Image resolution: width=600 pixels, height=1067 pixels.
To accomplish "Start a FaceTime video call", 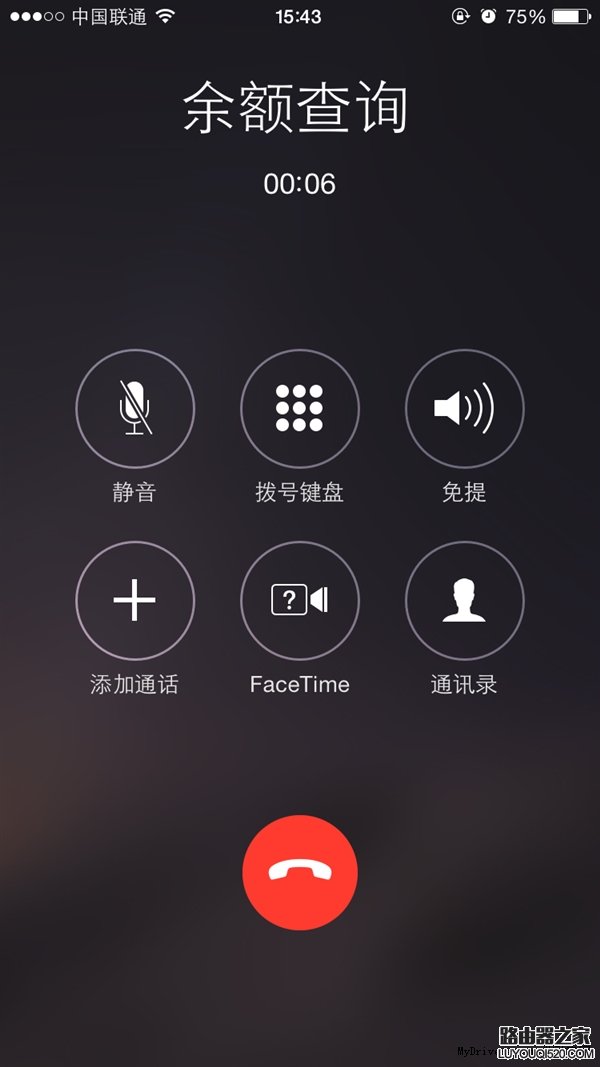I will pos(299,600).
